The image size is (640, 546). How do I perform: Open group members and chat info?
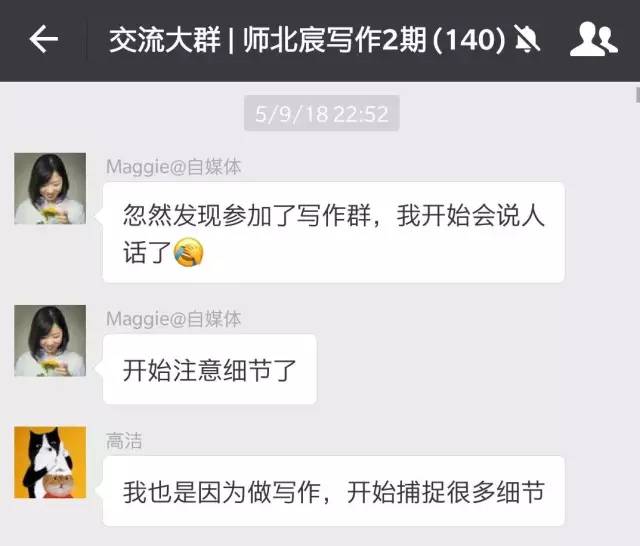click(593, 40)
